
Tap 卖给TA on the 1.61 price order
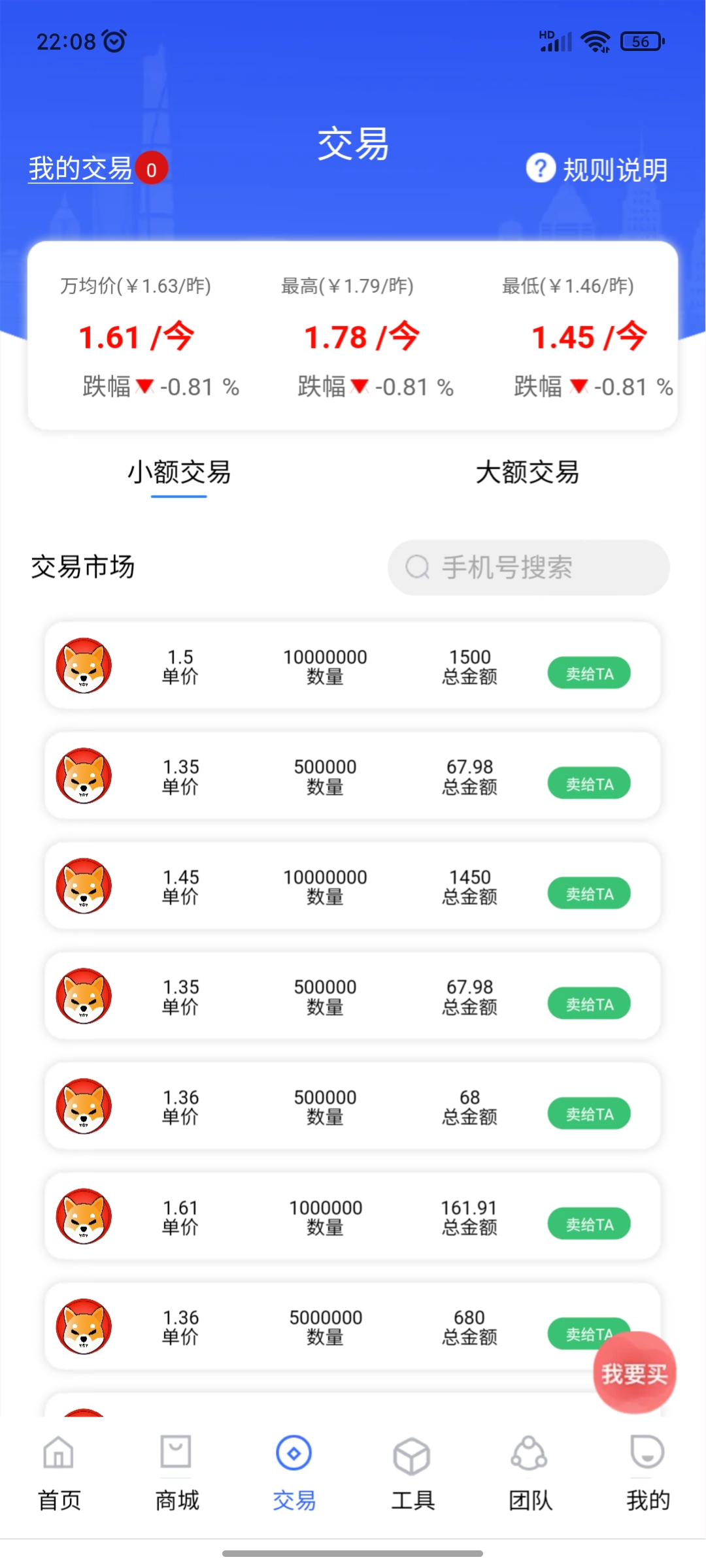(589, 1224)
